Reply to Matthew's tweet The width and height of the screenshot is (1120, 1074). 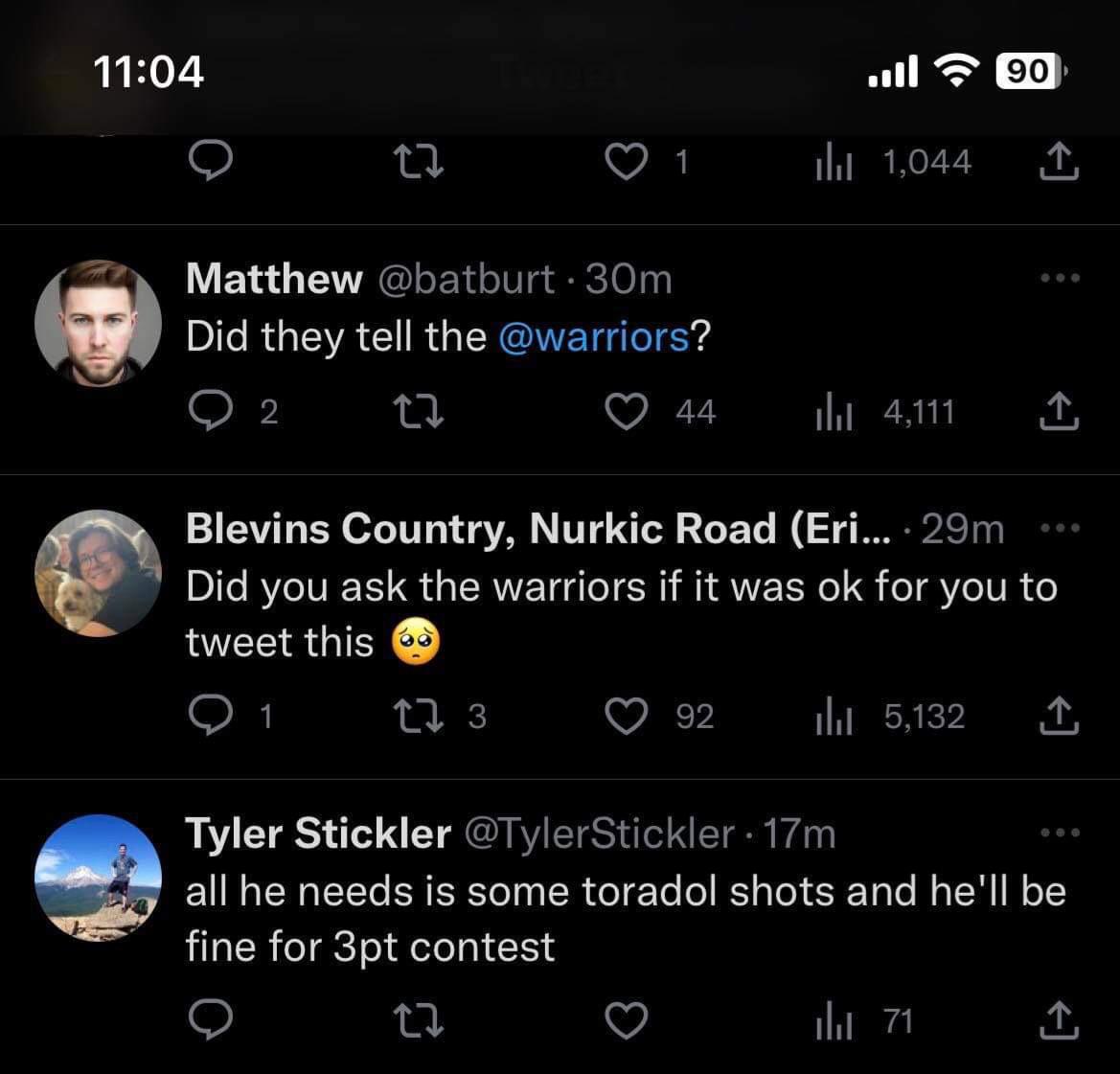pos(208,412)
